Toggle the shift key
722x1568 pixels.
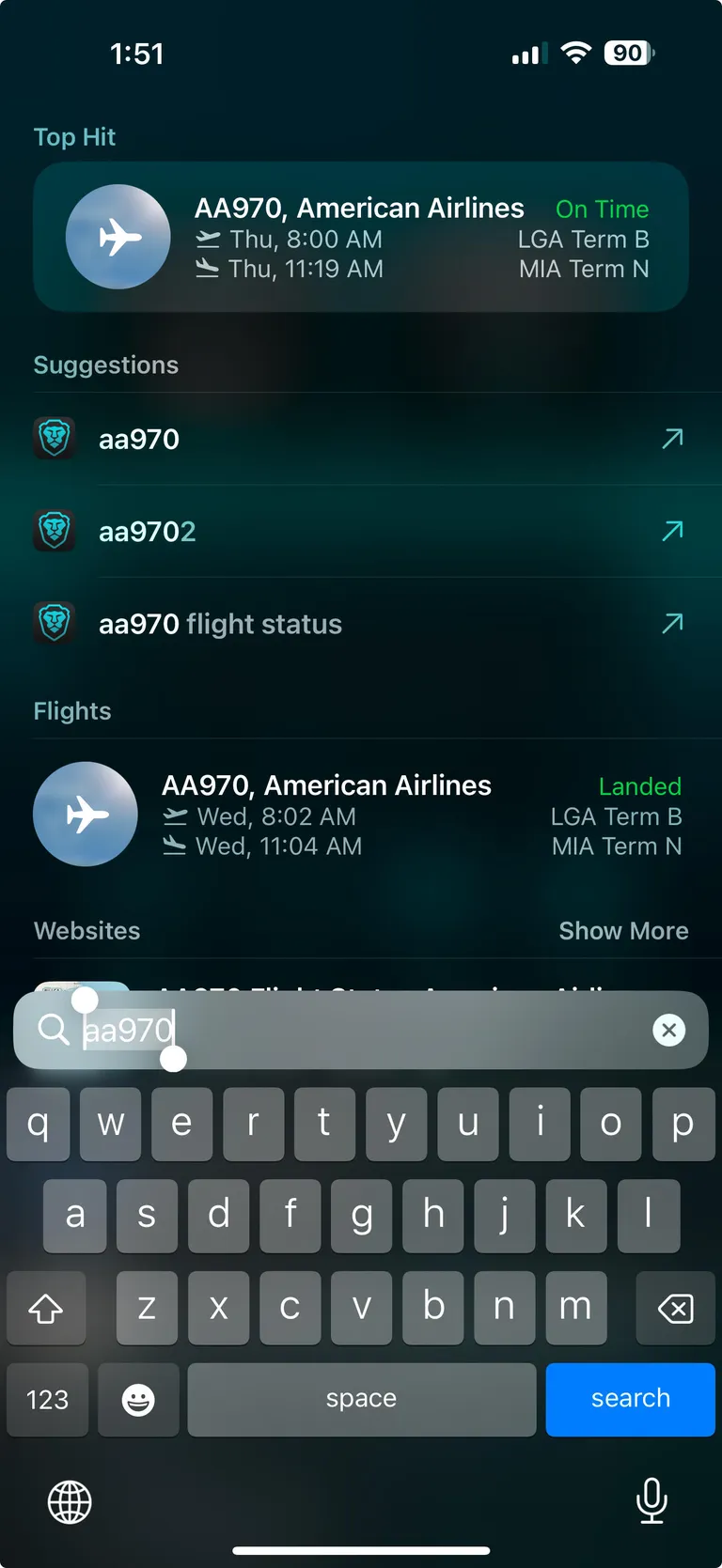click(x=46, y=1307)
